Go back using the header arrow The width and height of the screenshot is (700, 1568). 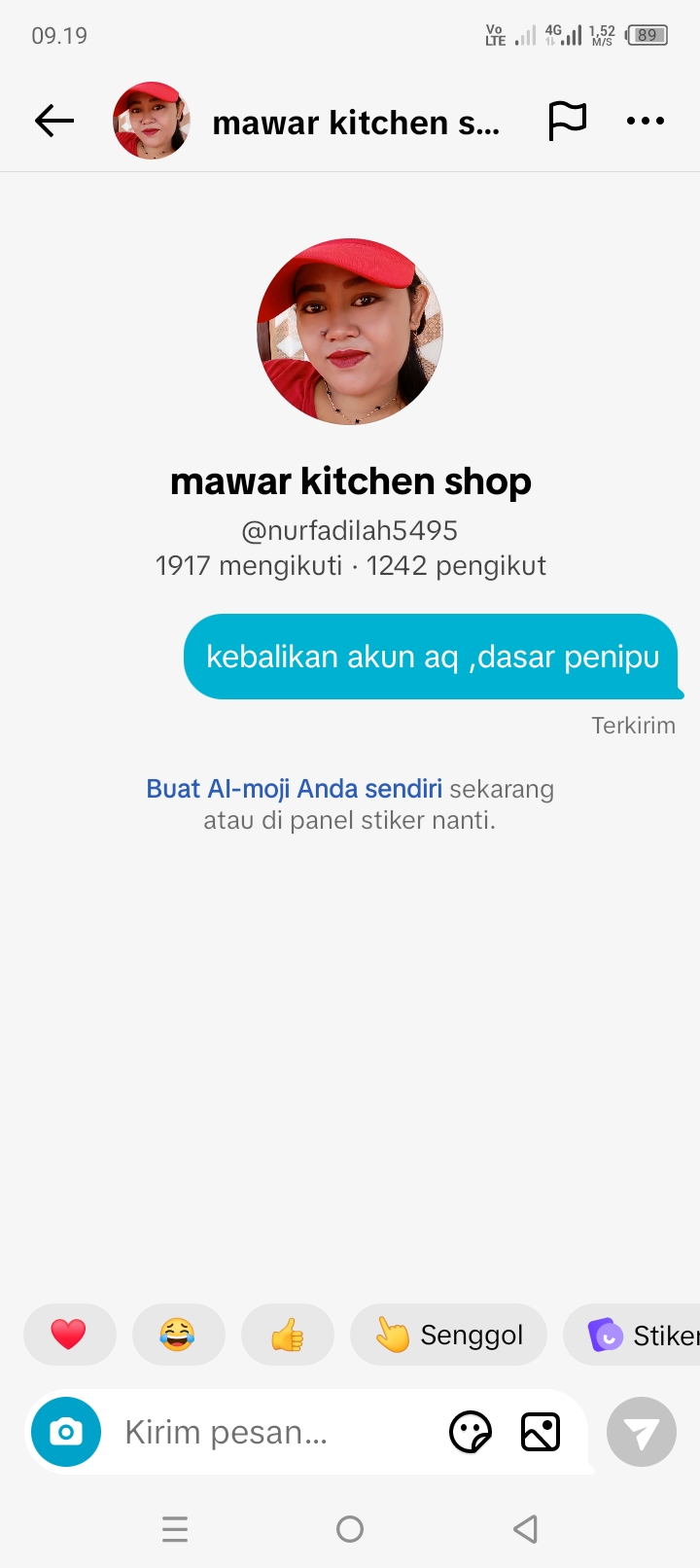coord(54,121)
